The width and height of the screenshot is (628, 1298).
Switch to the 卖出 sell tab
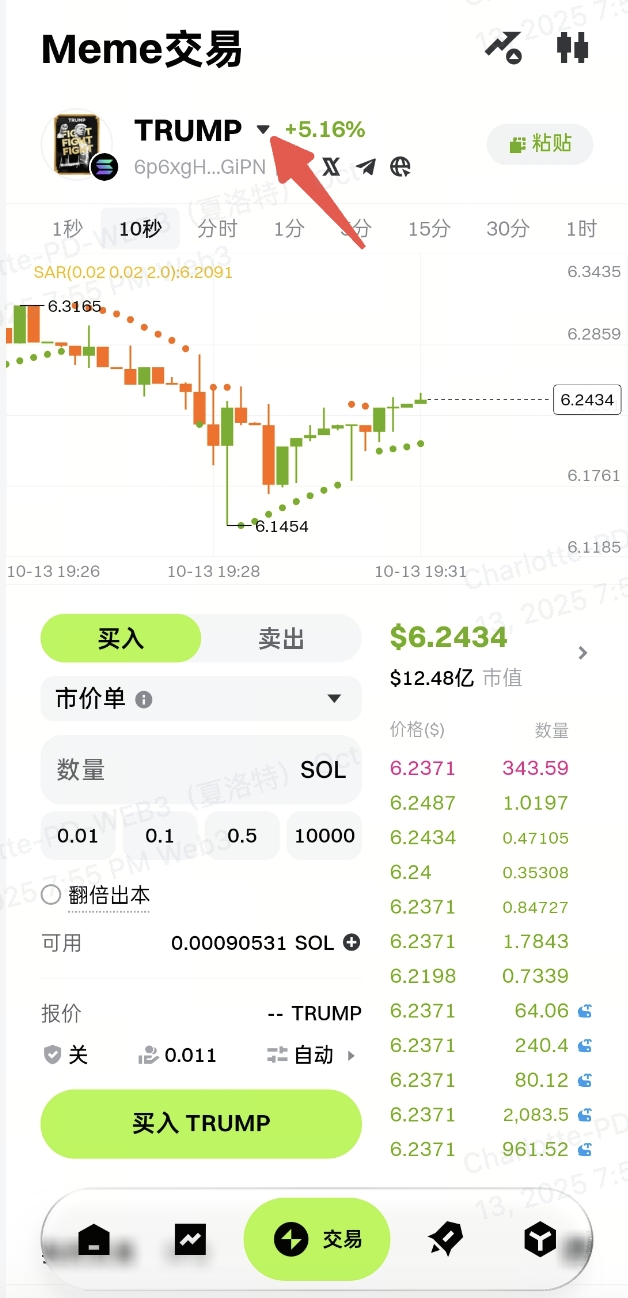[281, 639]
